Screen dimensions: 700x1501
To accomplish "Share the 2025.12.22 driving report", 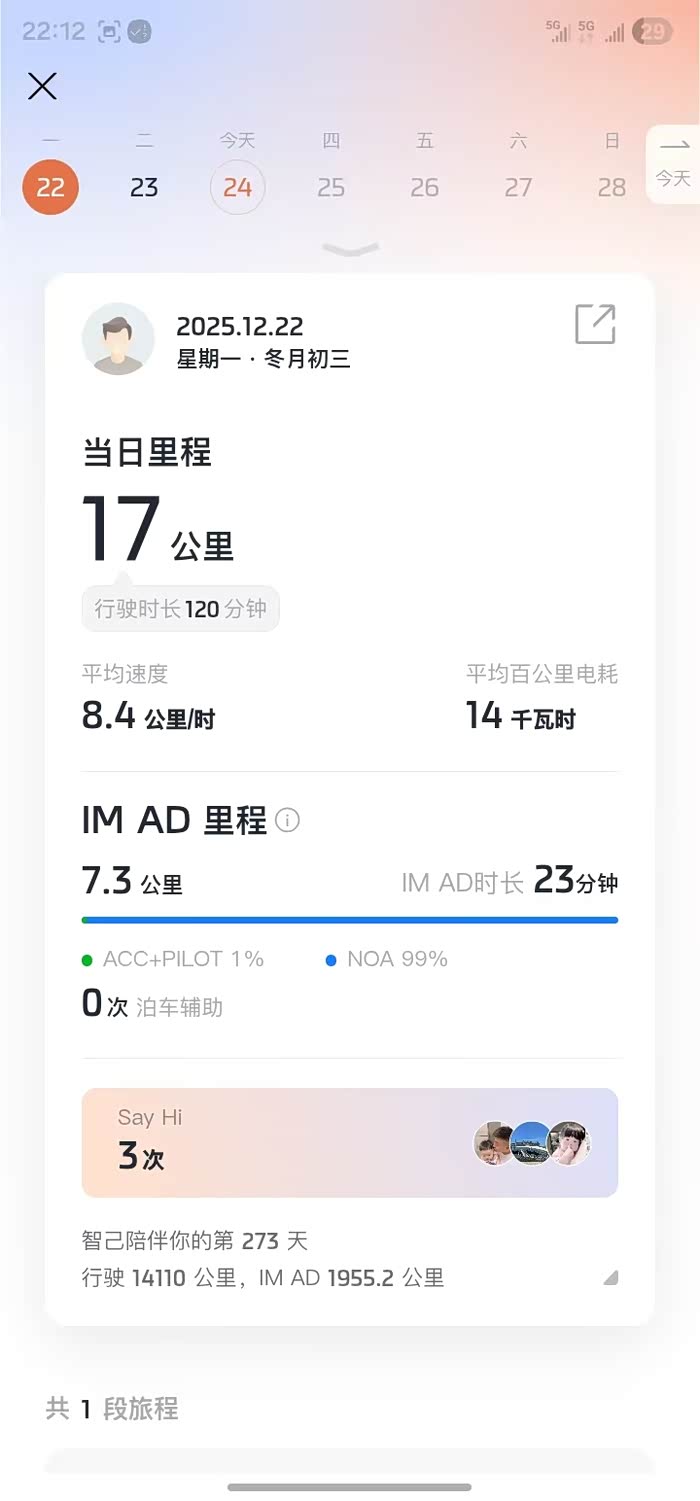I will point(595,325).
